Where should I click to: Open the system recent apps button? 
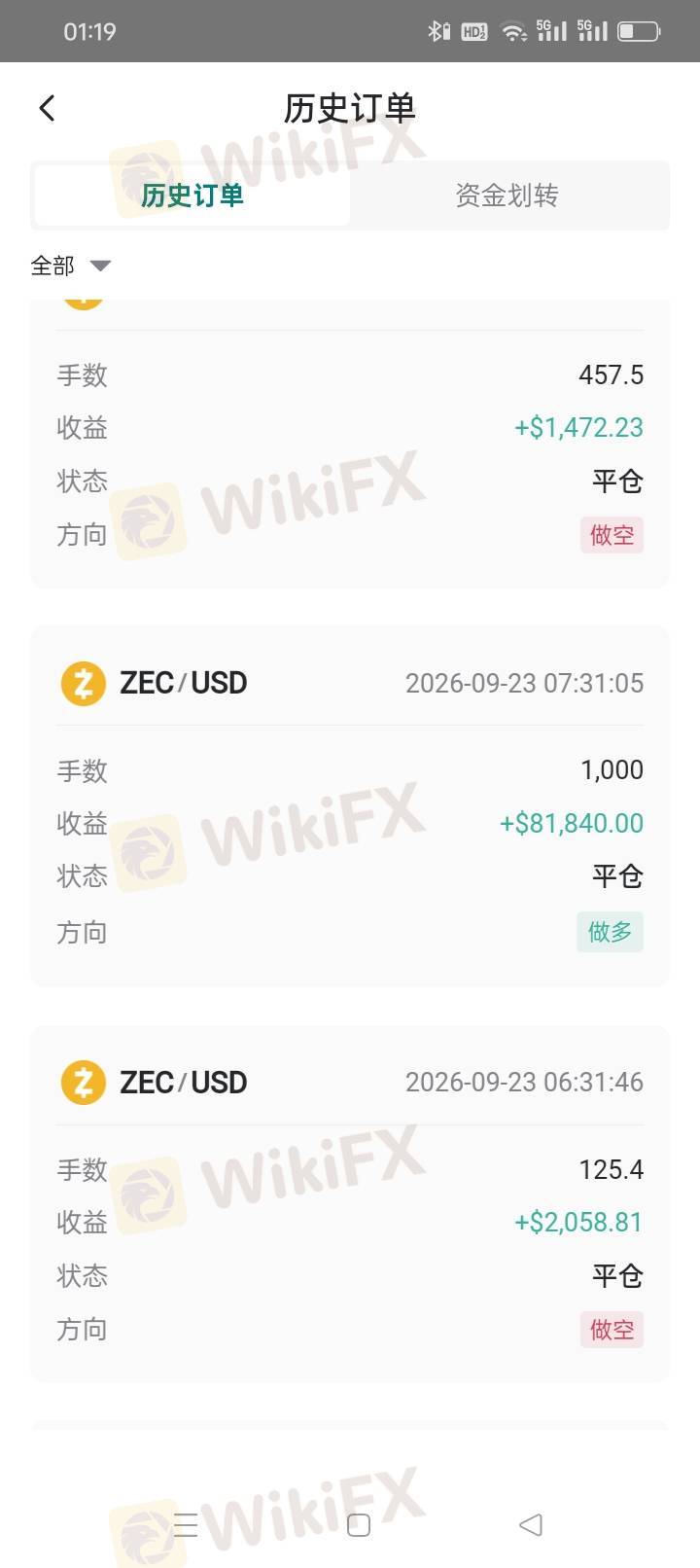(186, 1524)
